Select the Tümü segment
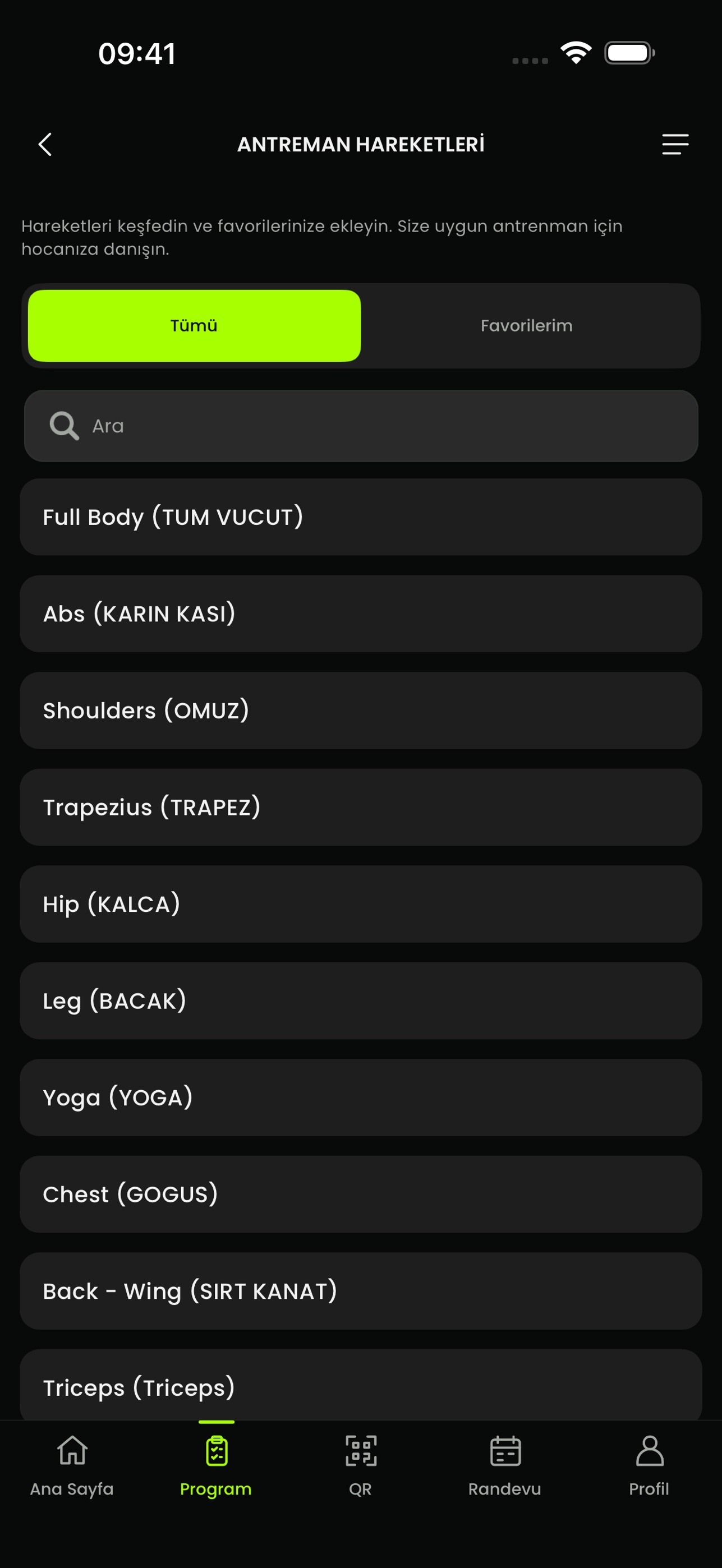This screenshot has height=1568, width=722. tap(194, 326)
